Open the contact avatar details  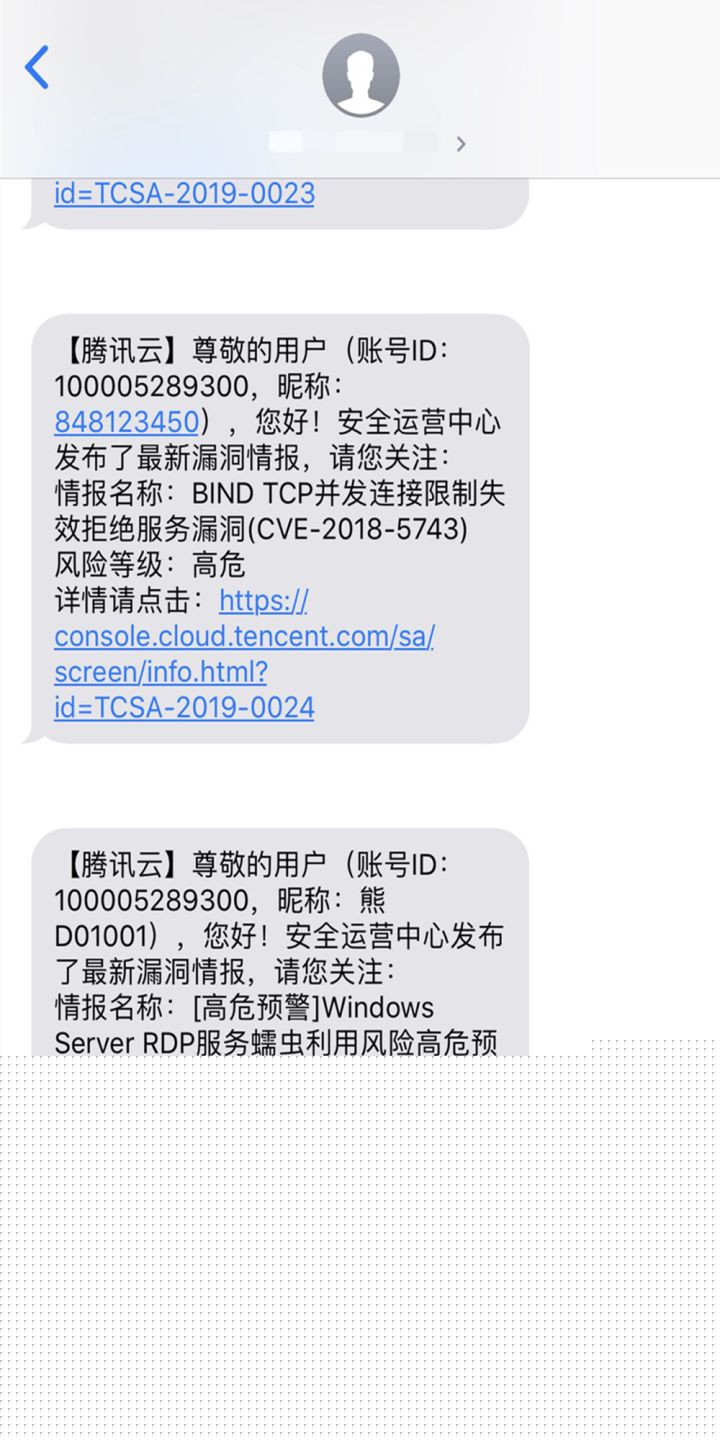pyautogui.click(x=361, y=75)
